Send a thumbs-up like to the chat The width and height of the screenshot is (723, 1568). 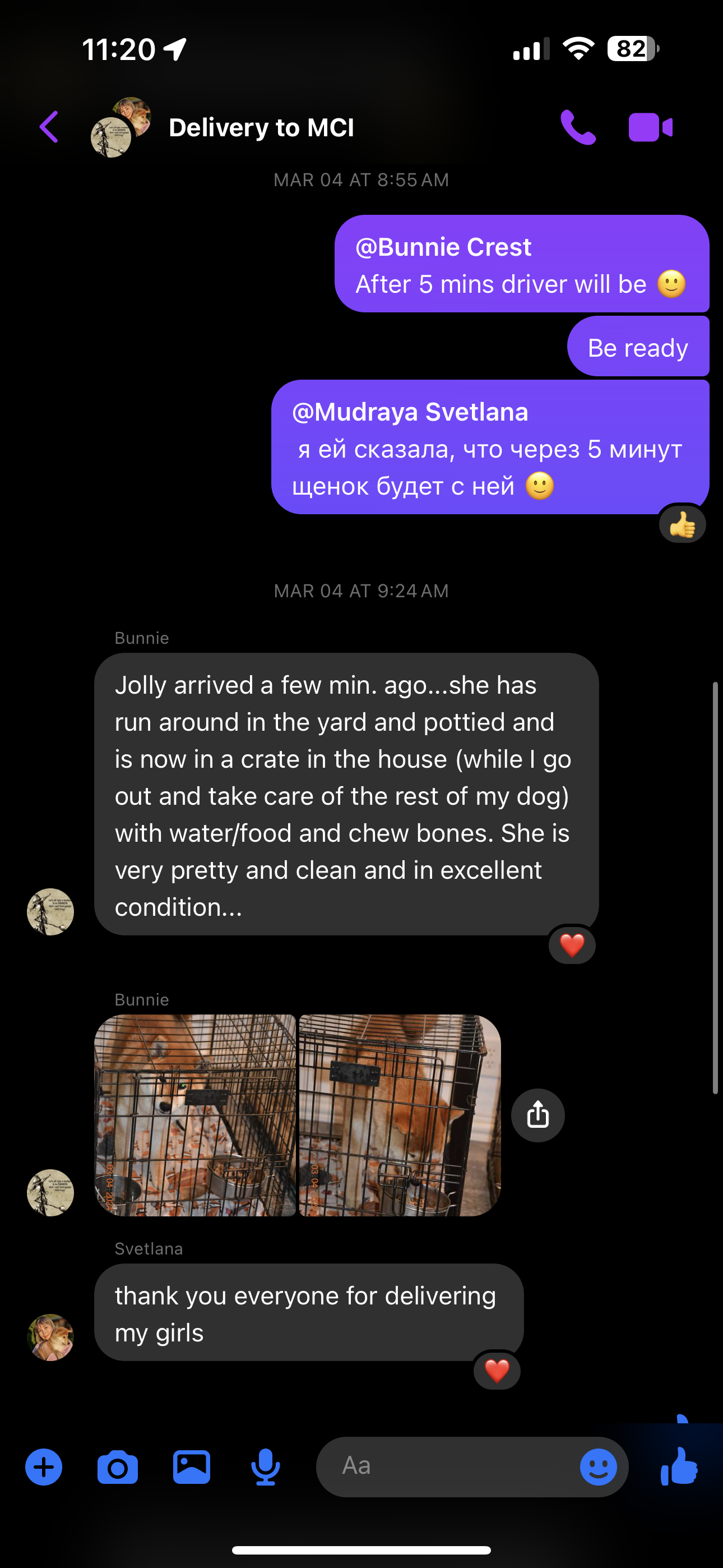point(679,1467)
